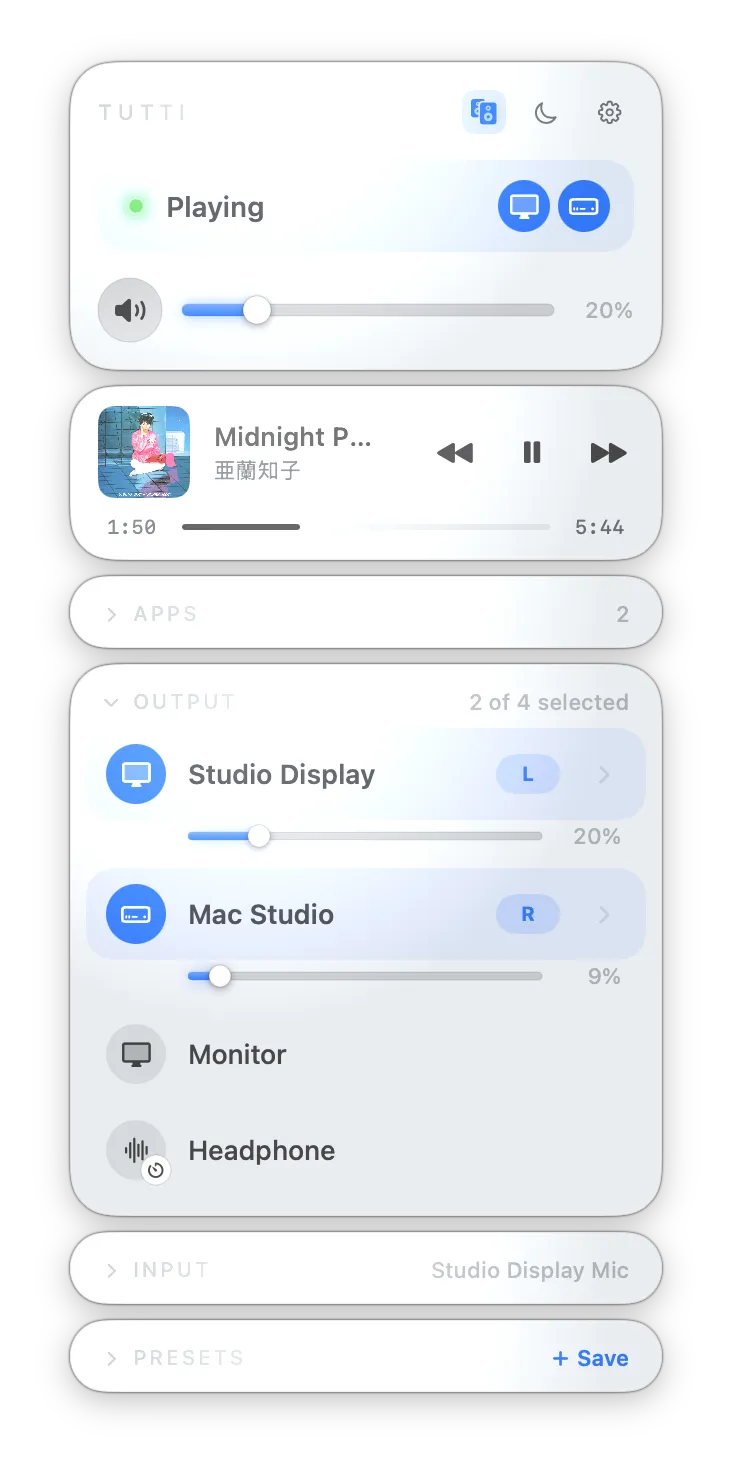Open Studio Display details chevron
732x1474 pixels.
coord(604,774)
